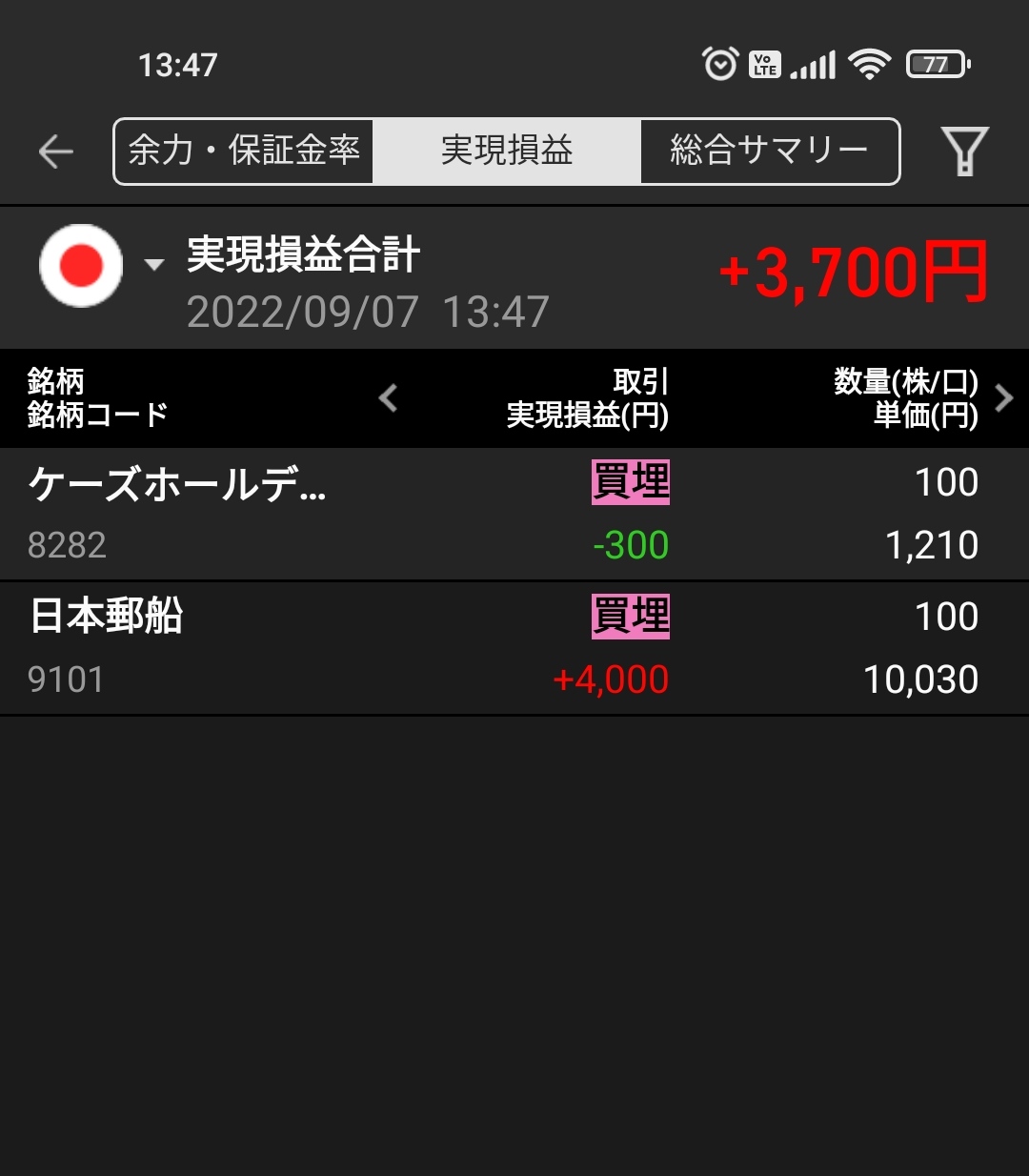Open the filter funnel icon
Image resolution: width=1029 pixels, height=1176 pixels.
964,152
